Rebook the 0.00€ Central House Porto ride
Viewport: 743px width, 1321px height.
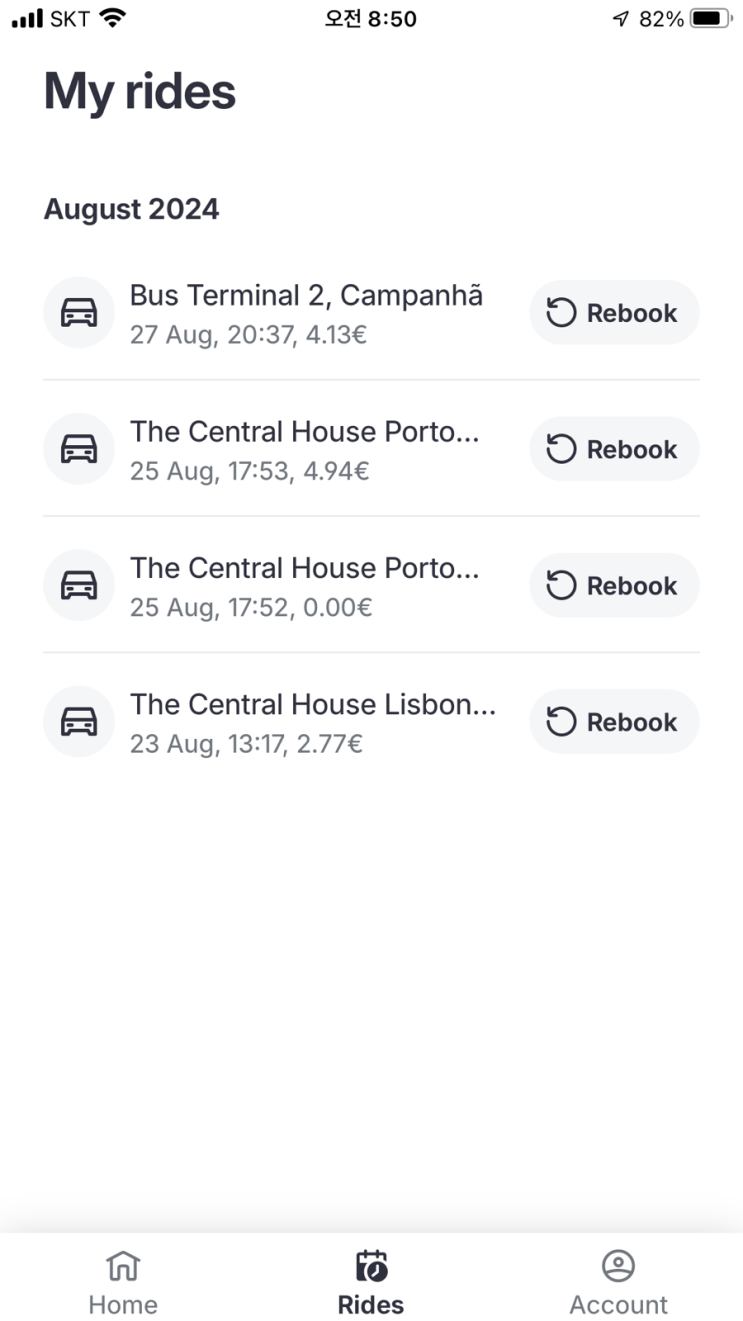[x=613, y=585]
